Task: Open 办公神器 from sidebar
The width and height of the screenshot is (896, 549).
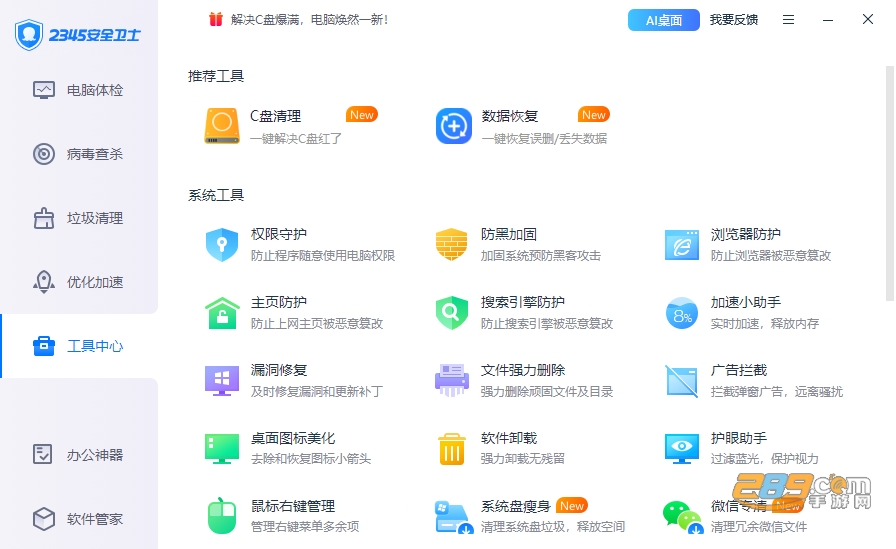Action: pyautogui.click(x=79, y=455)
